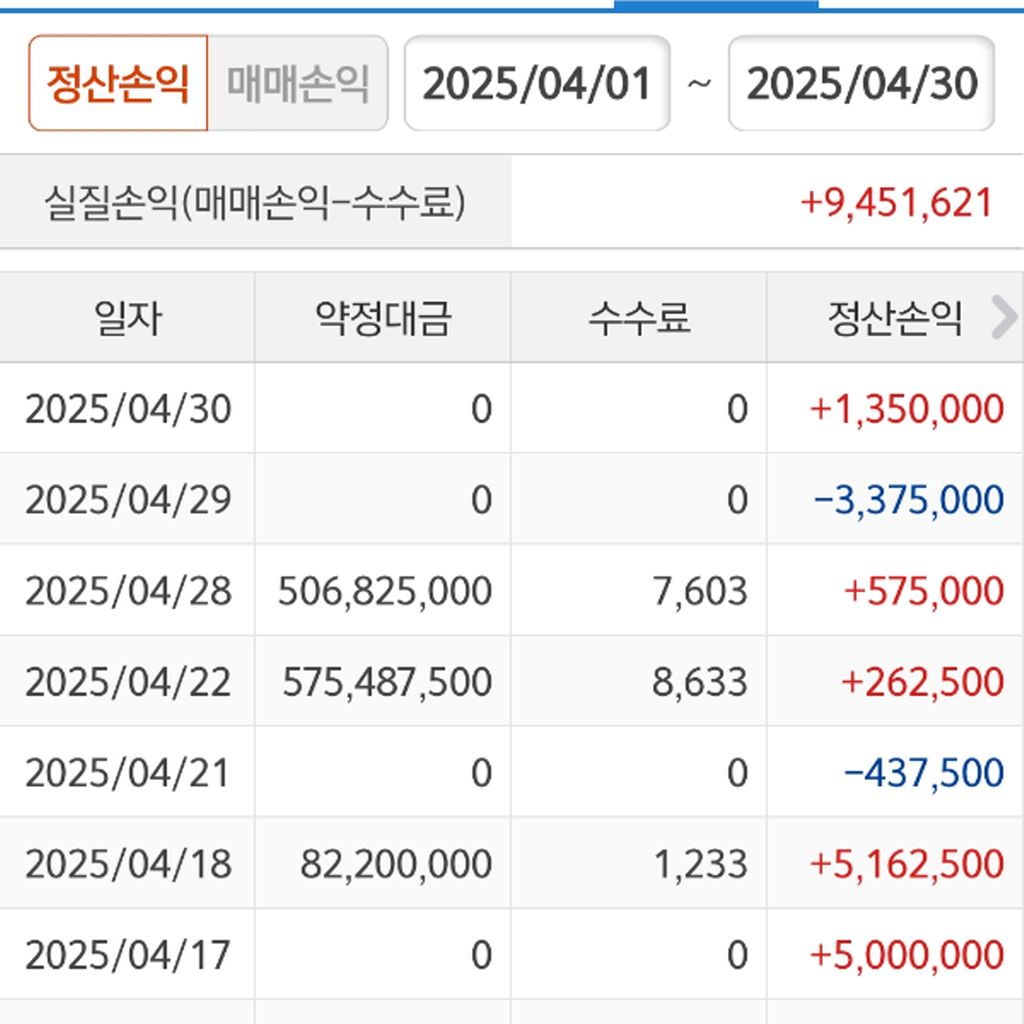Image resolution: width=1024 pixels, height=1024 pixels.
Task: Open the end date picker 2025/04/30
Action: pos(861,84)
